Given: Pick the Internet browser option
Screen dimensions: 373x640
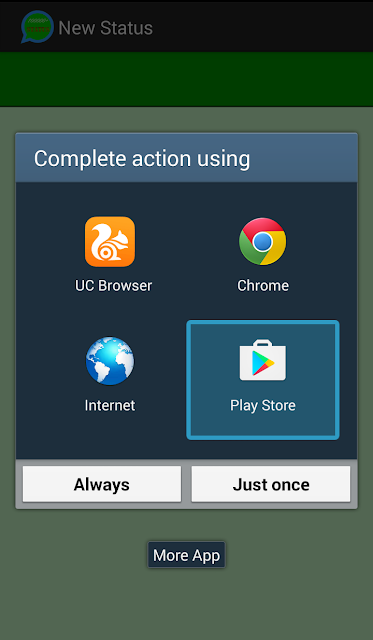Looking at the screenshot, I should pyautogui.click(x=110, y=374).
